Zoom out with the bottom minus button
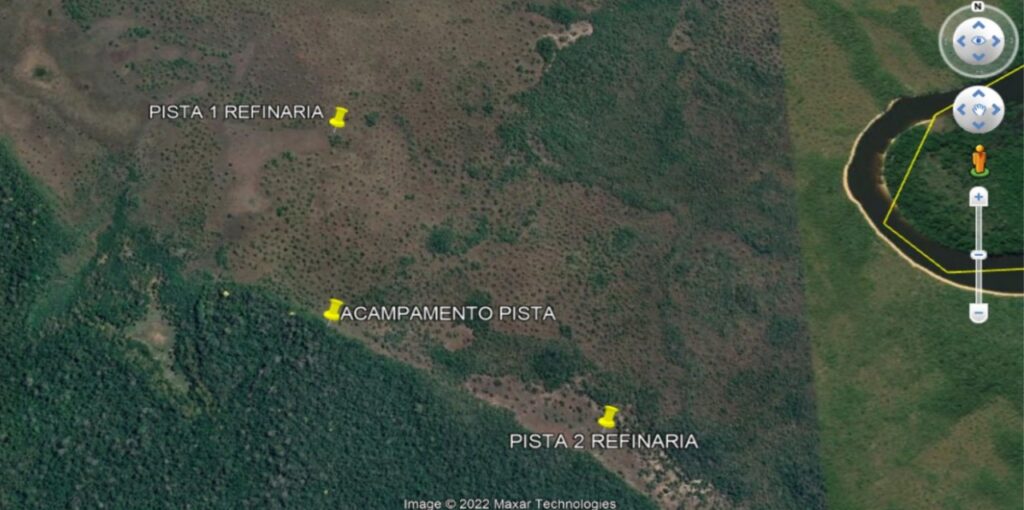The image size is (1024, 510). click(978, 313)
